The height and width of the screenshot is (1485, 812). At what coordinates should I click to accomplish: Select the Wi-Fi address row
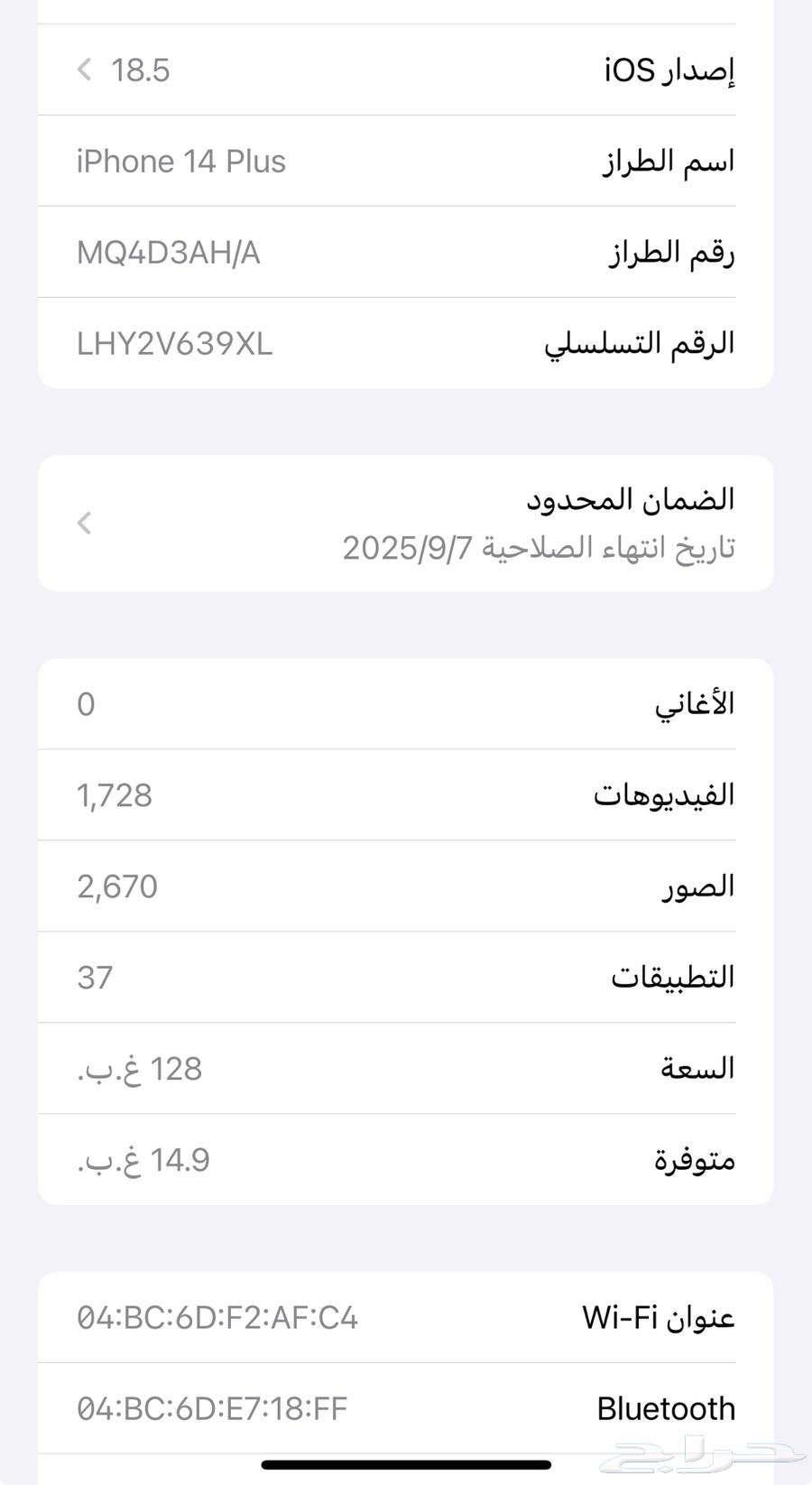(x=406, y=1318)
